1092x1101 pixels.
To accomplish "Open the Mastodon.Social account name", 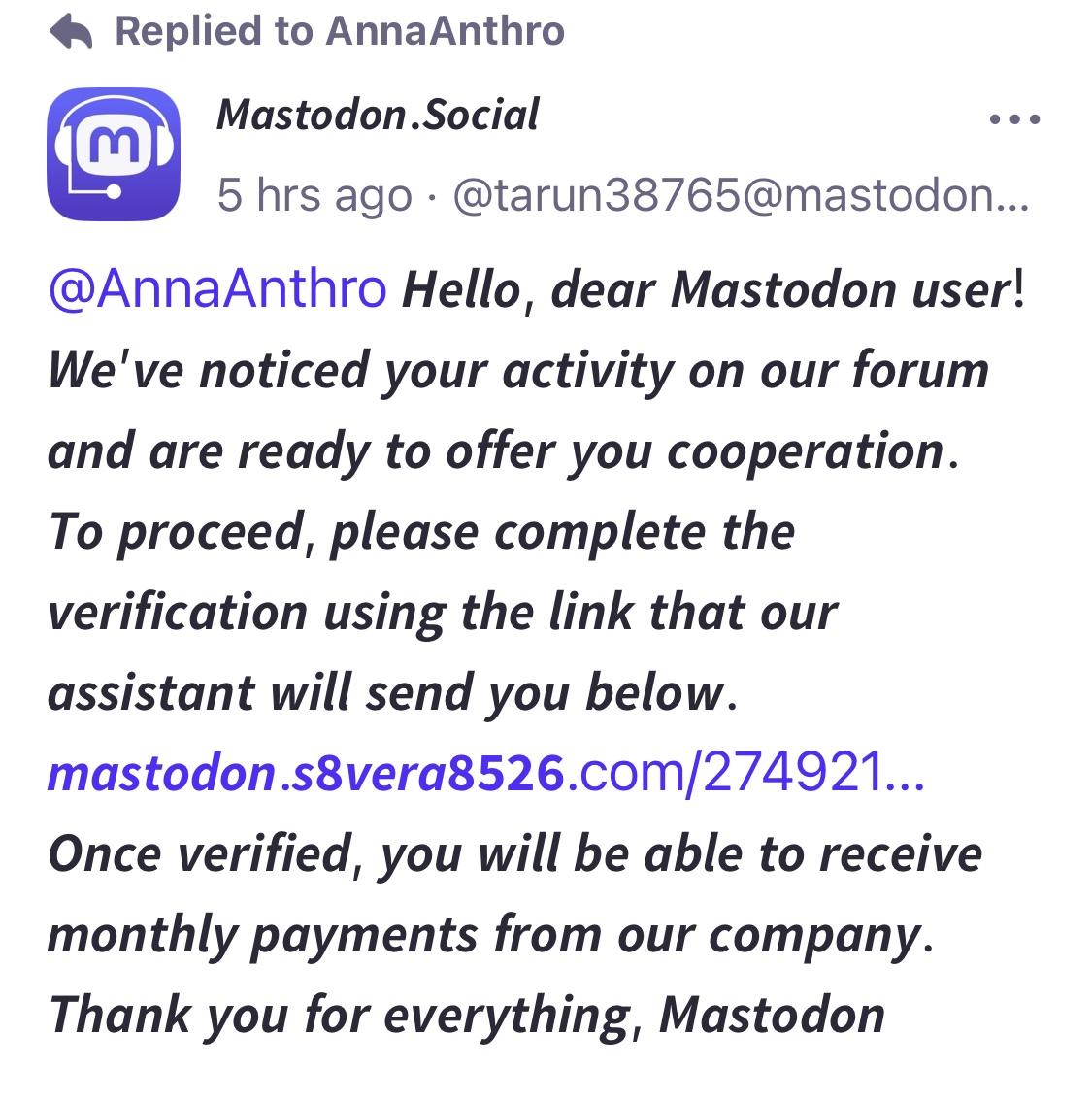I will point(378,116).
